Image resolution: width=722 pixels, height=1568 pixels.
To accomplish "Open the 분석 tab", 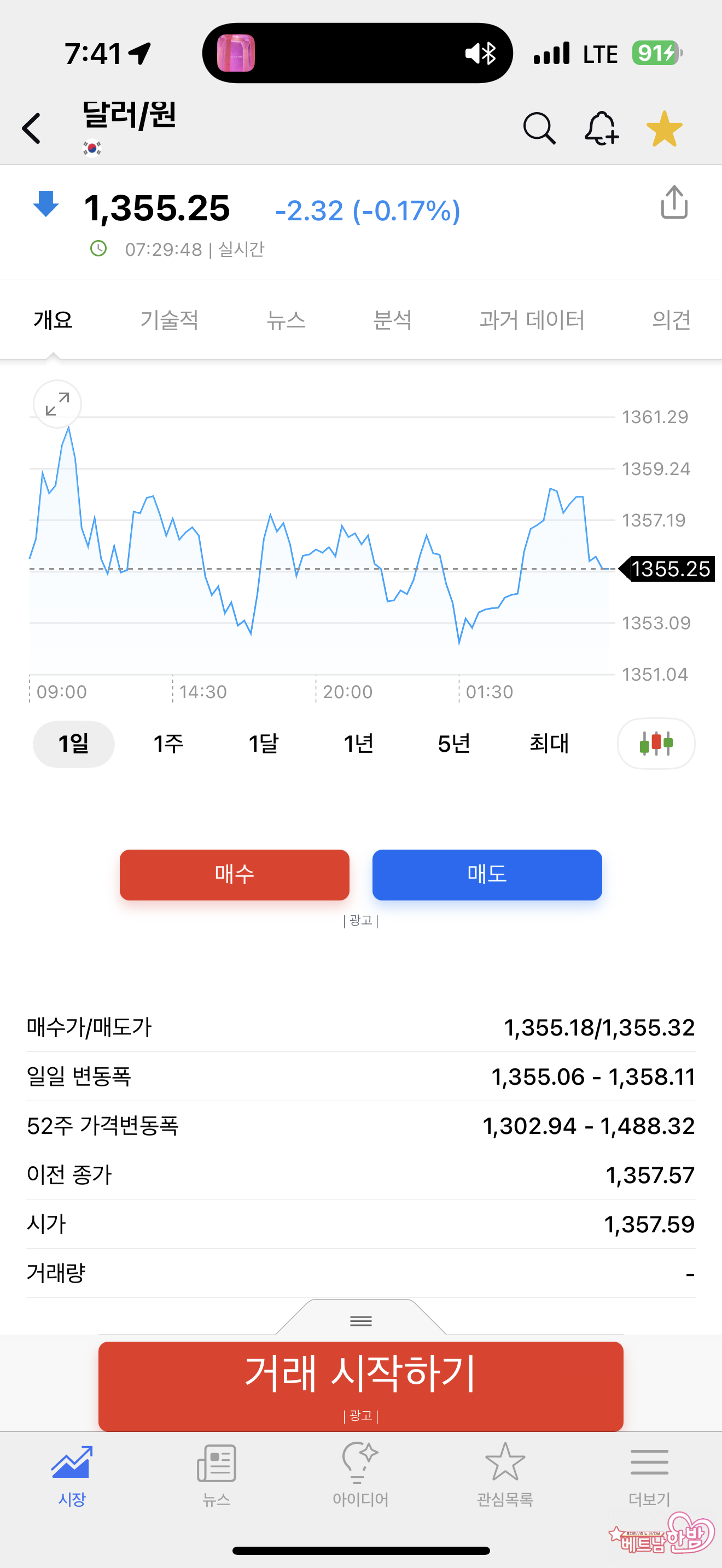I will coord(393,320).
